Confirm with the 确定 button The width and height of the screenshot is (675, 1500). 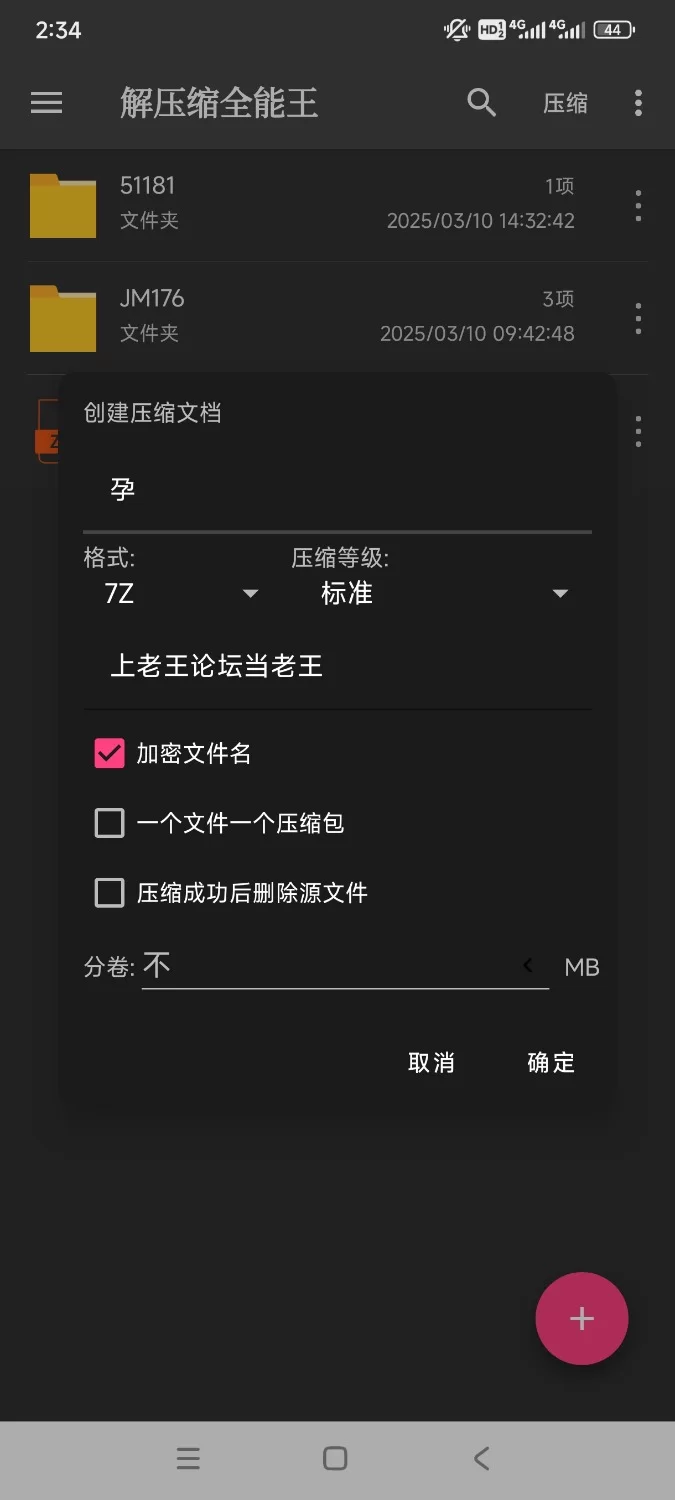tap(551, 1063)
